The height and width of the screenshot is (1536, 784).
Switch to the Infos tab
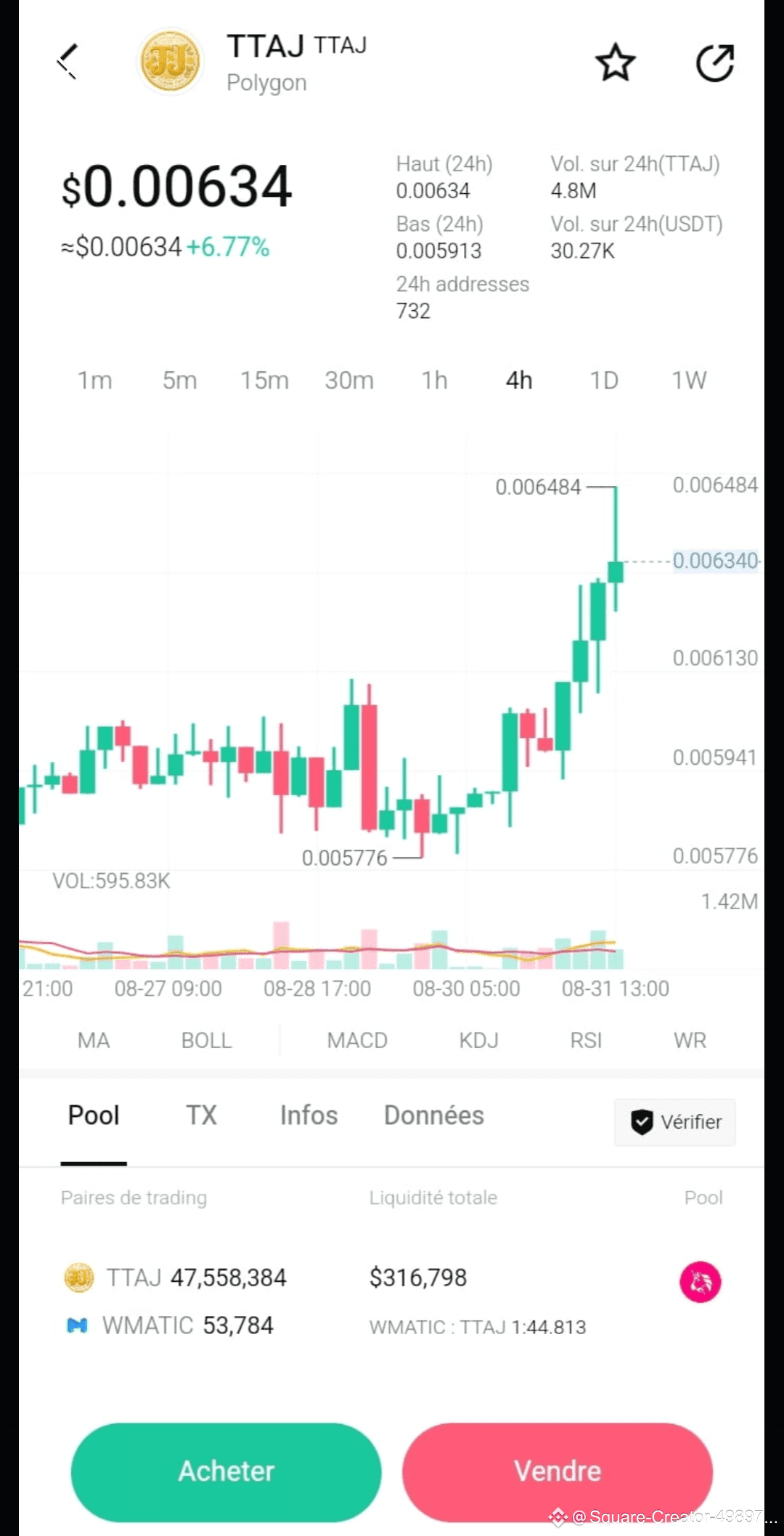pyautogui.click(x=309, y=1116)
